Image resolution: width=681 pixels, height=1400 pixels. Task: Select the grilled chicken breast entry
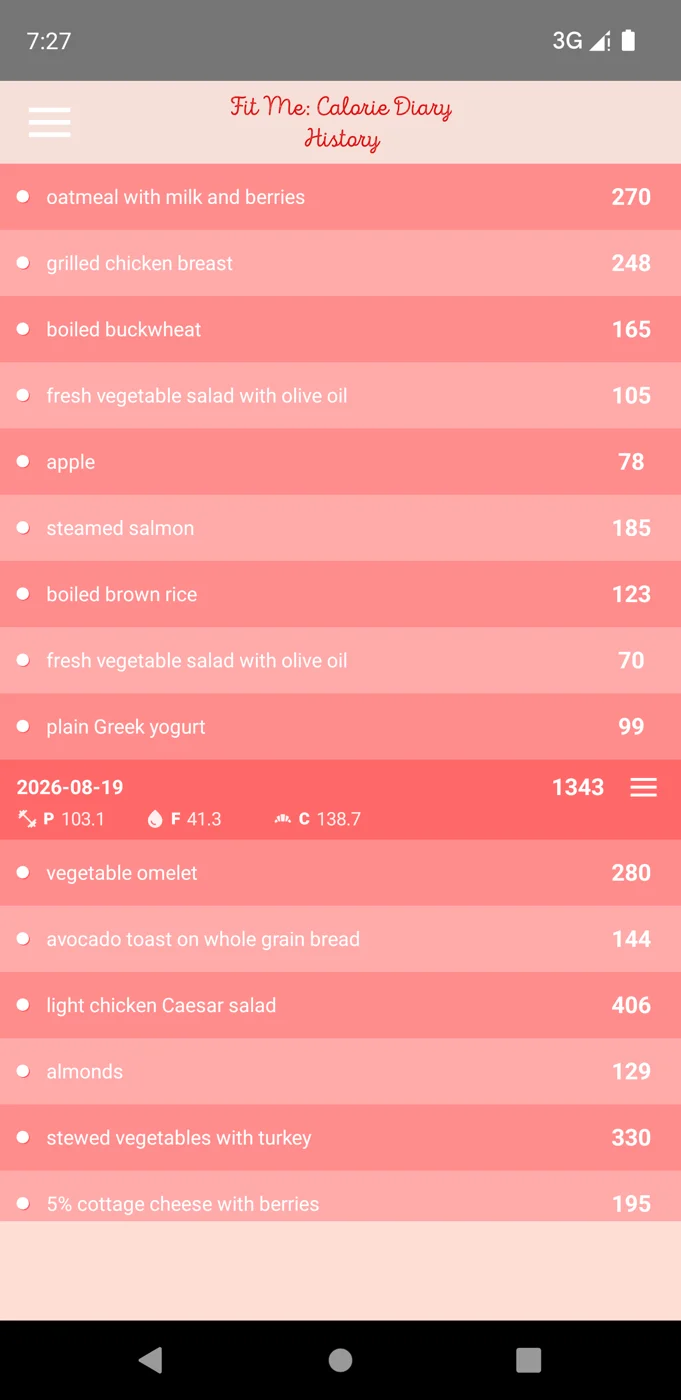(340, 263)
